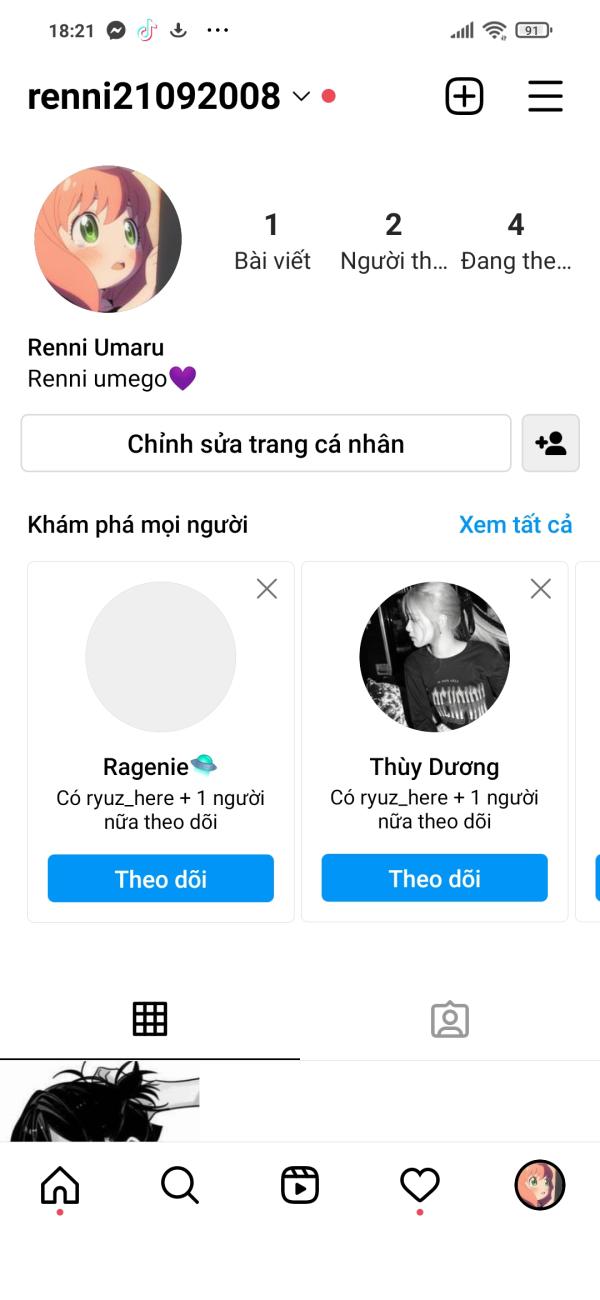Viewport: 600px width, 1300px height.
Task: Dismiss the Ragenie suggestion card
Action: [x=267, y=589]
